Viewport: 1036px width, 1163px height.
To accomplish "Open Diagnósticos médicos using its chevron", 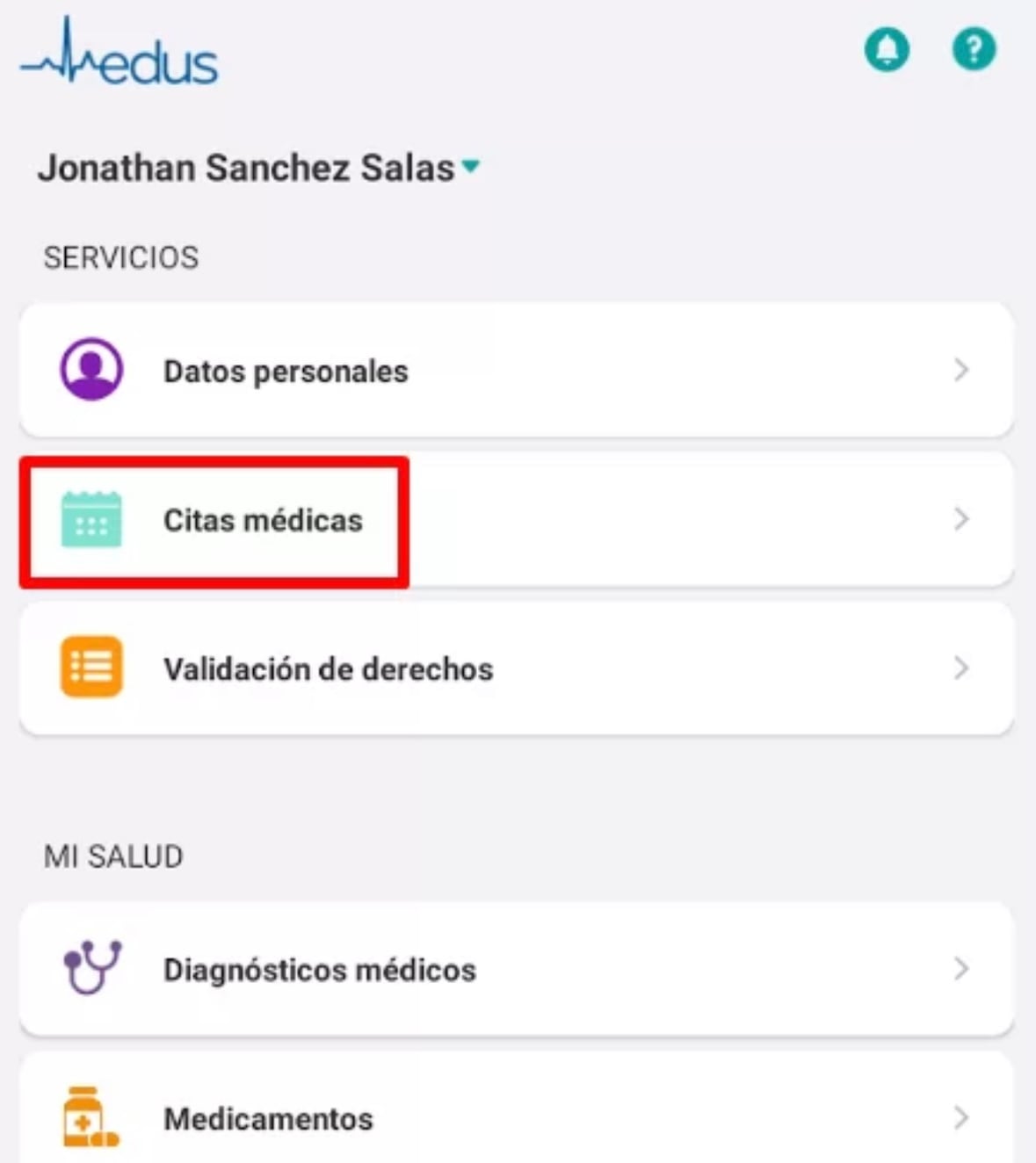I will [962, 970].
